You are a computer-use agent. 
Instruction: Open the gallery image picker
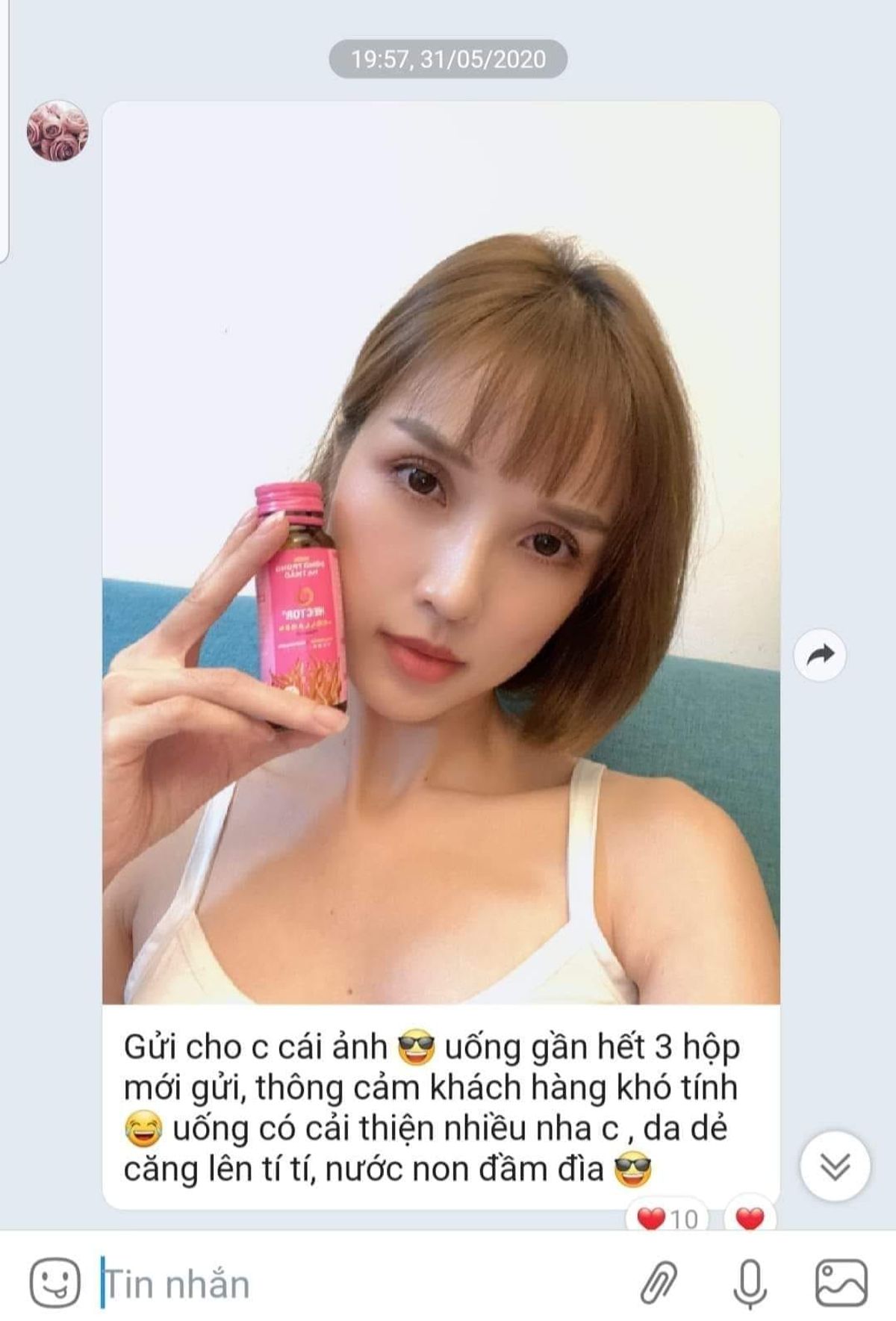[x=841, y=1284]
